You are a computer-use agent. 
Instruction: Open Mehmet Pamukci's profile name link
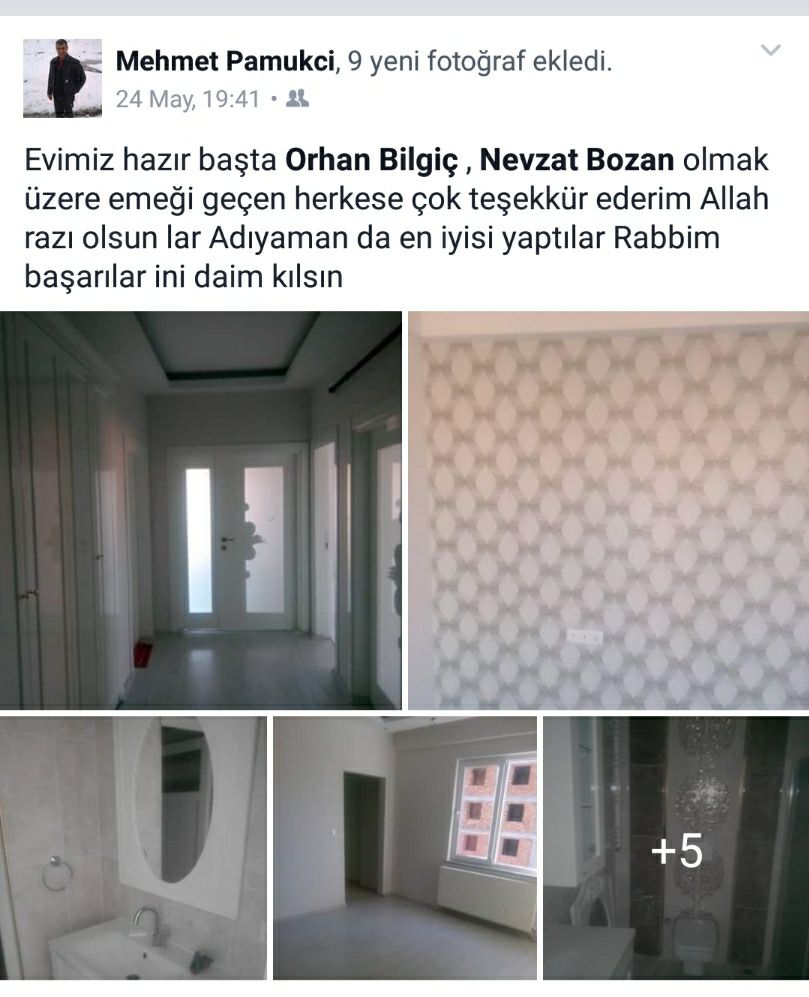click(x=225, y=62)
